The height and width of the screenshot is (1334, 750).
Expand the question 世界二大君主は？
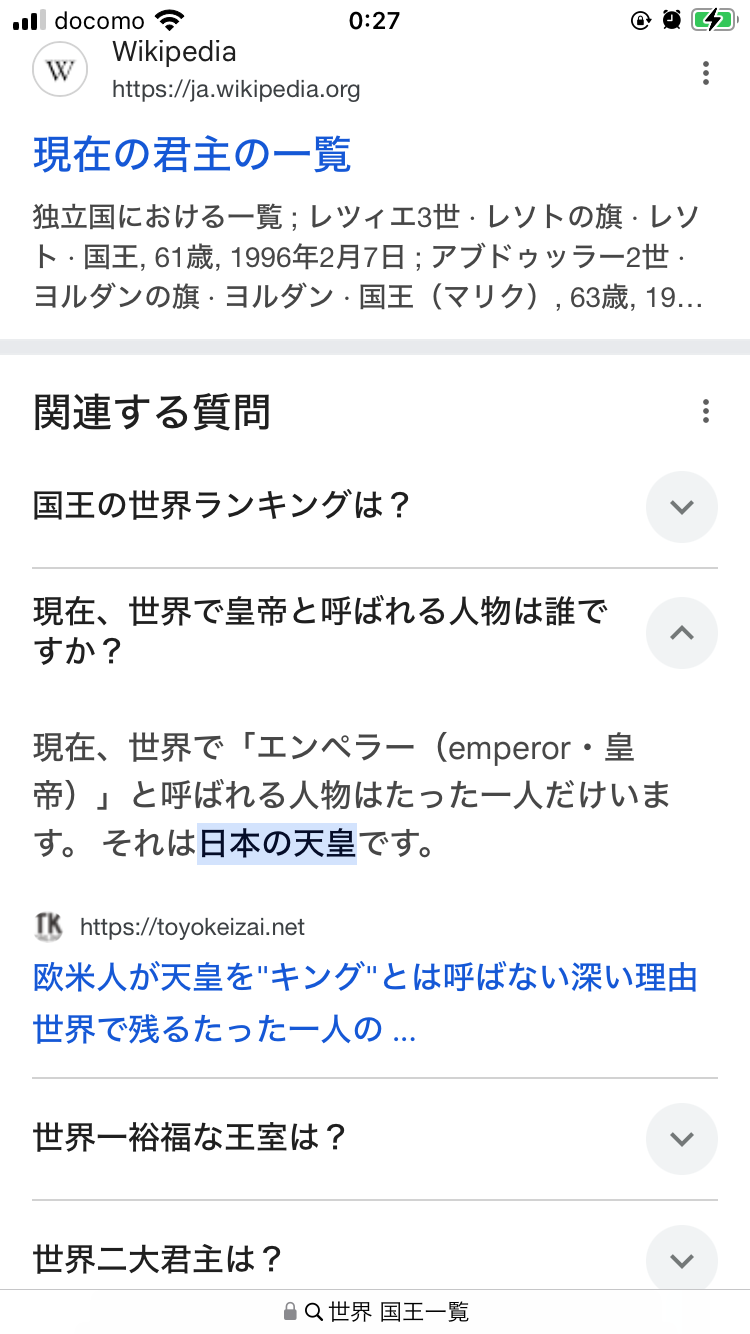(x=681, y=1260)
